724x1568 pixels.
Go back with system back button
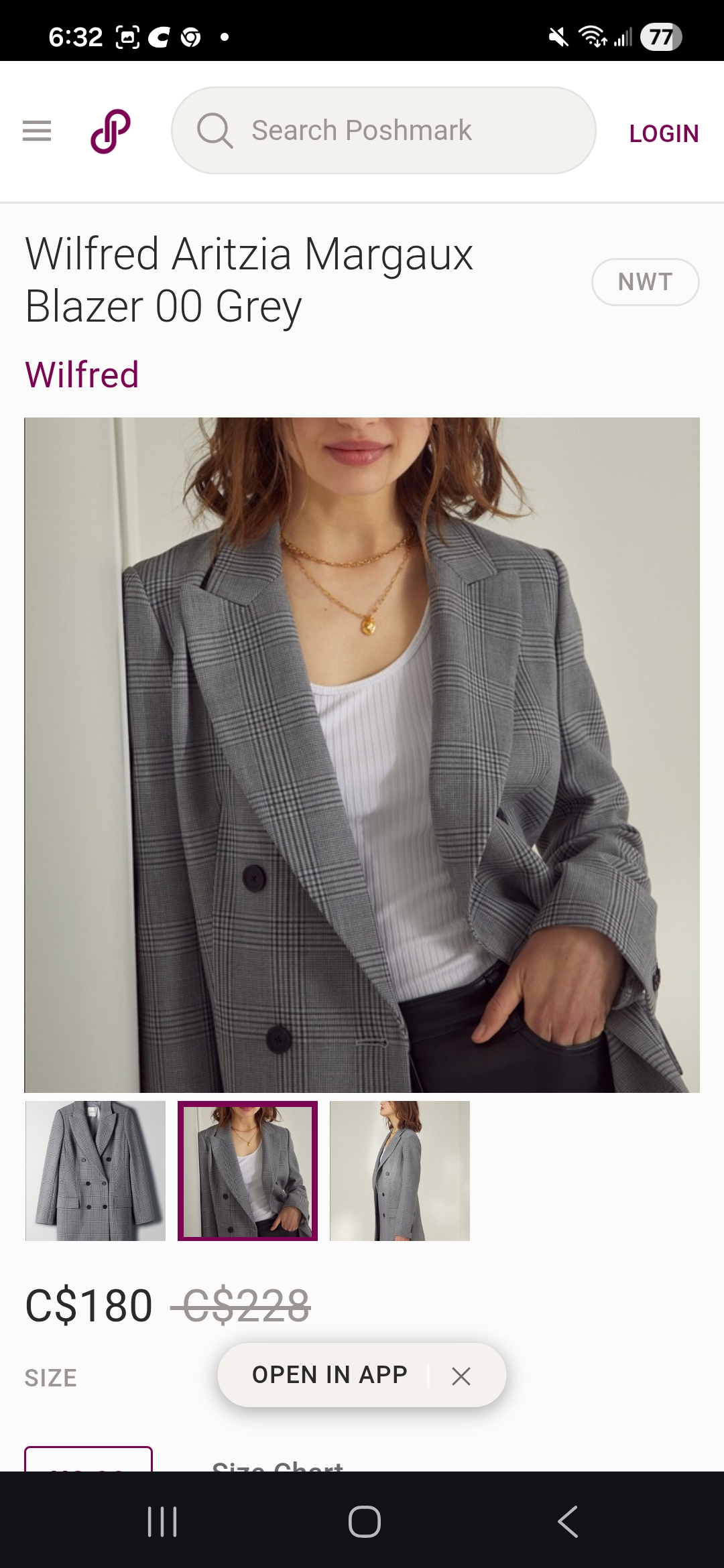[567, 1521]
